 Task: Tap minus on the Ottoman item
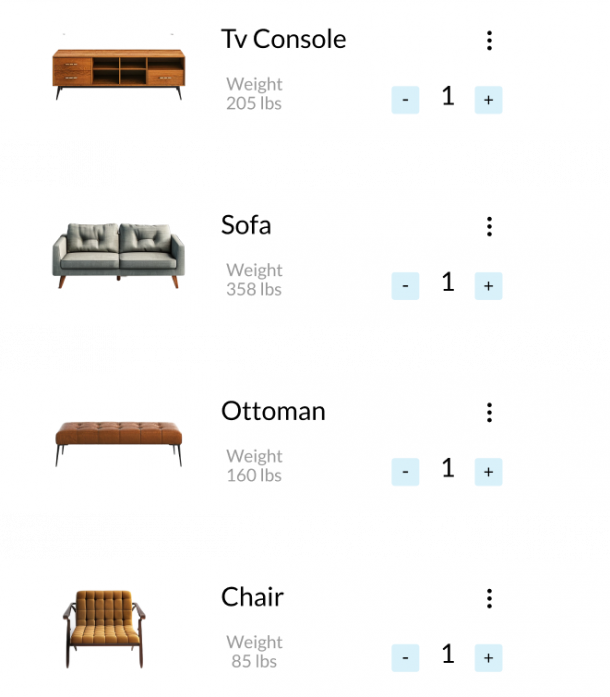(405, 472)
